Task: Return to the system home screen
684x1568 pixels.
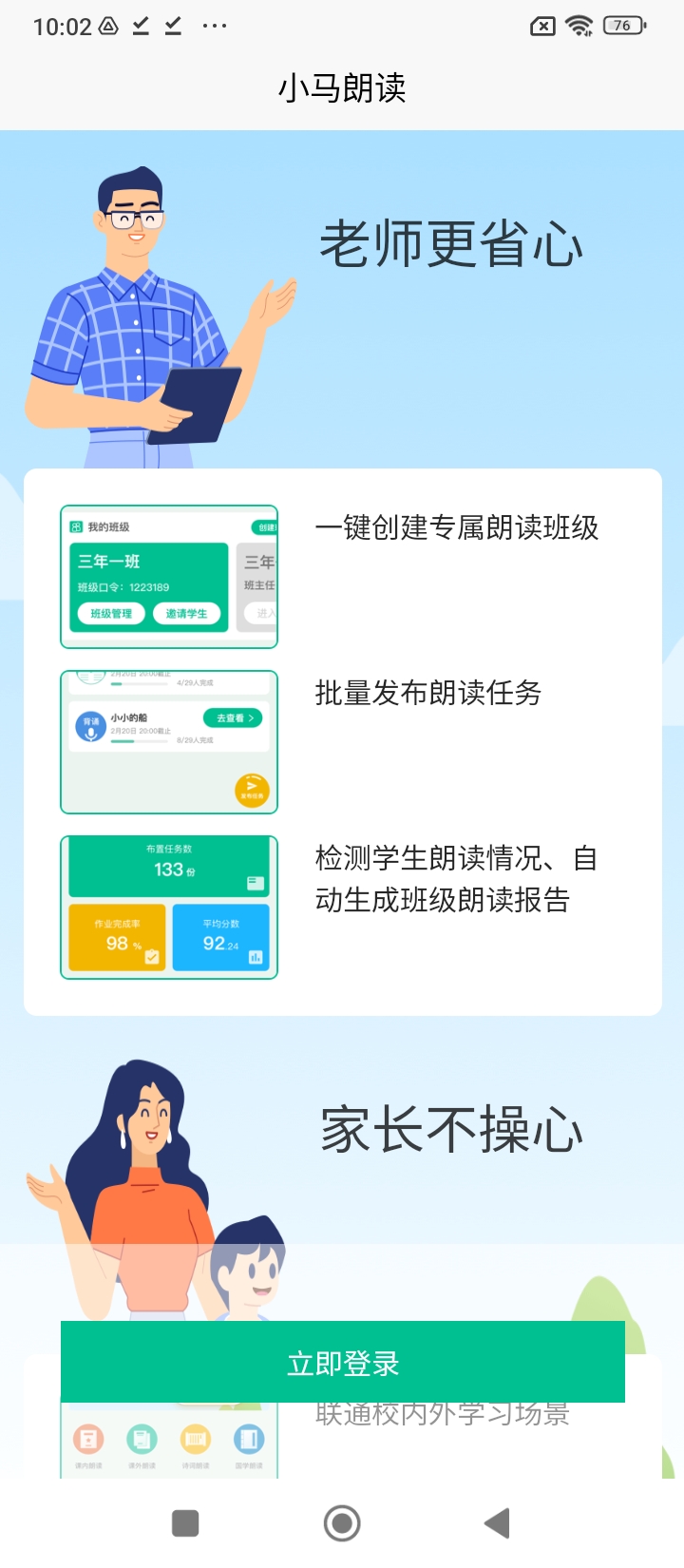Action: [x=342, y=1523]
